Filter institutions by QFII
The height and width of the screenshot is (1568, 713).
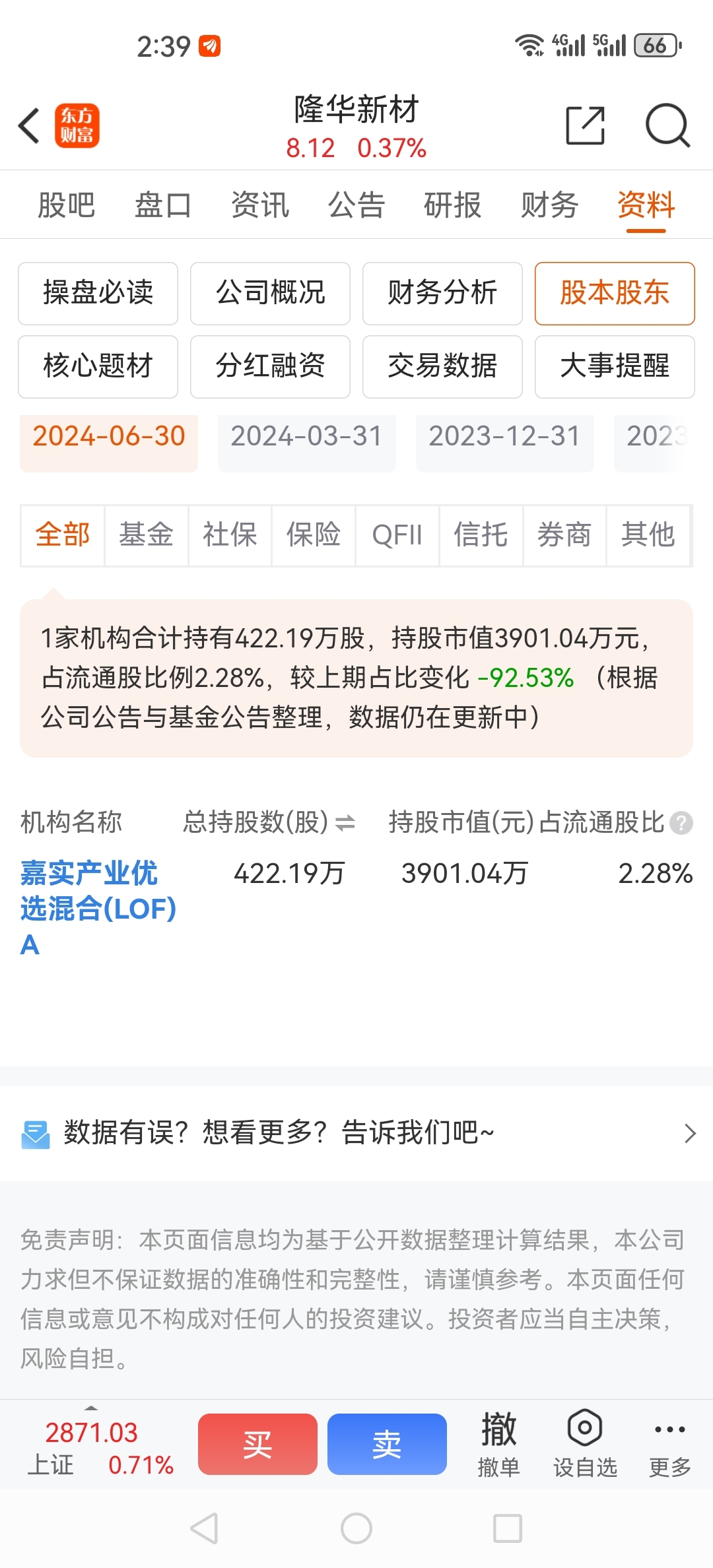click(x=397, y=535)
